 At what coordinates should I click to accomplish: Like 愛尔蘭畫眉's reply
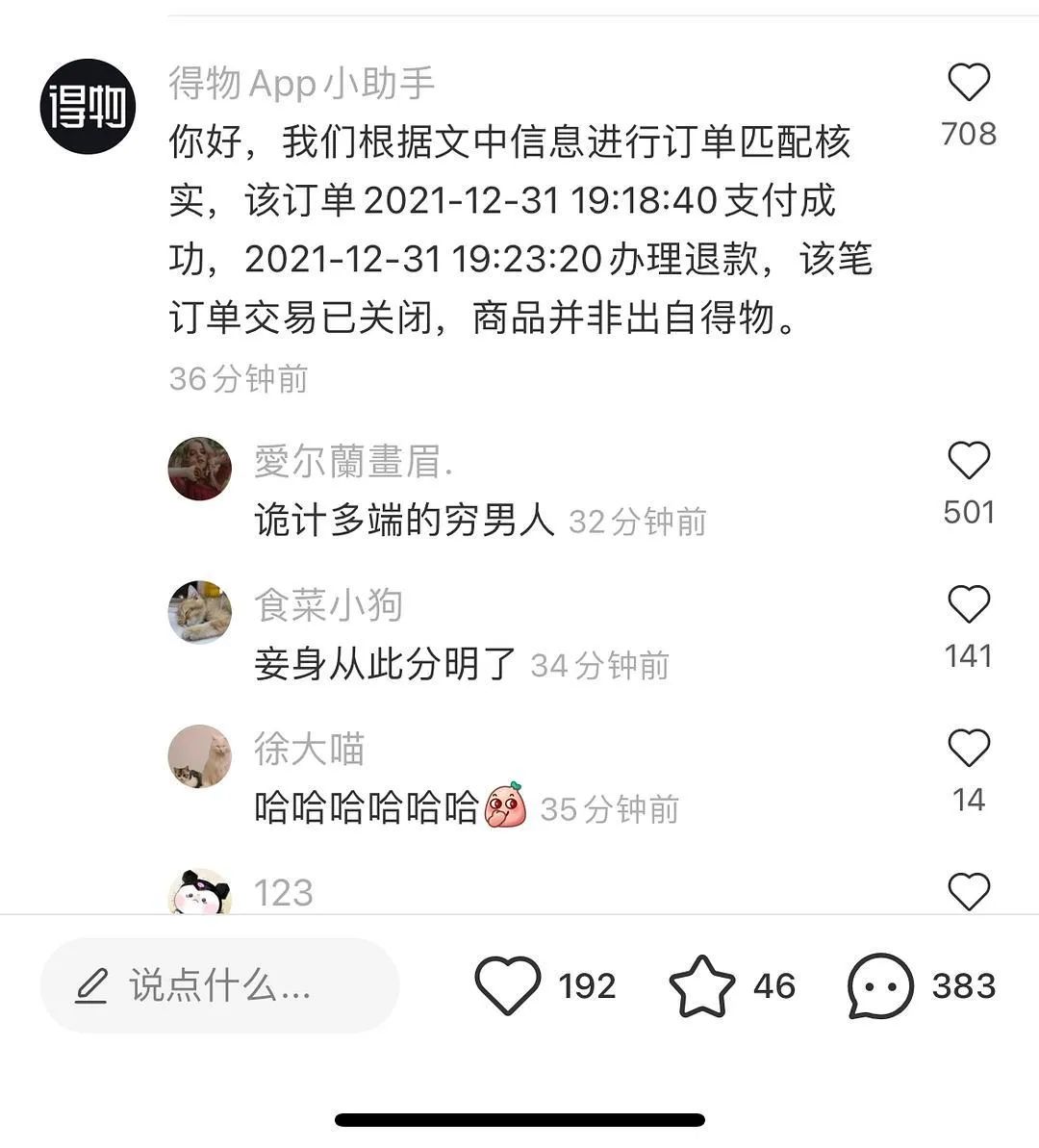(x=968, y=461)
